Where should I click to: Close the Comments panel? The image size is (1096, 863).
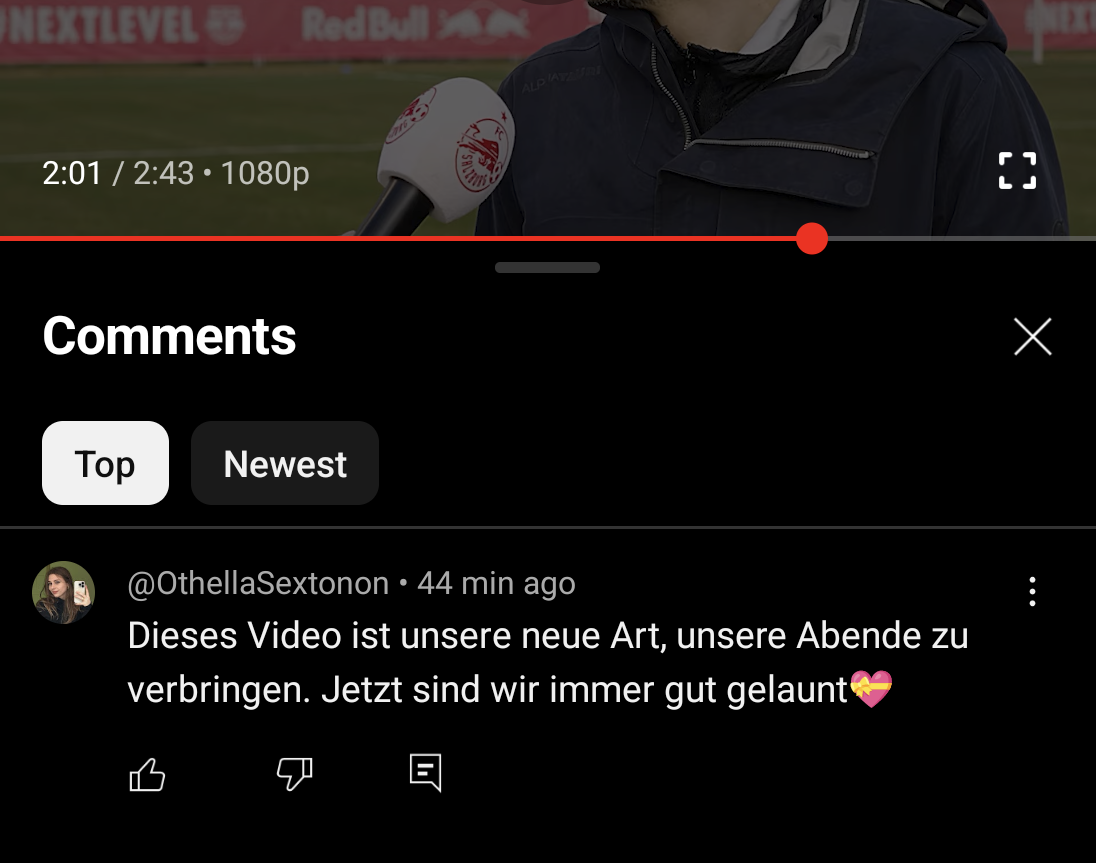1032,337
